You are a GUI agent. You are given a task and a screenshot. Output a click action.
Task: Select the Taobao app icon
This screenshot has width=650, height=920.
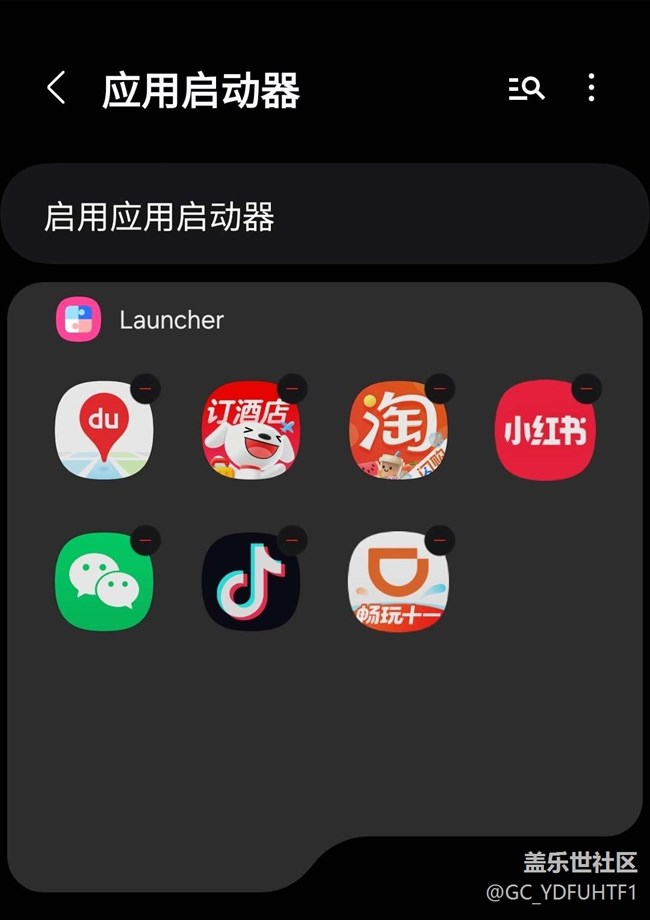tap(397, 430)
